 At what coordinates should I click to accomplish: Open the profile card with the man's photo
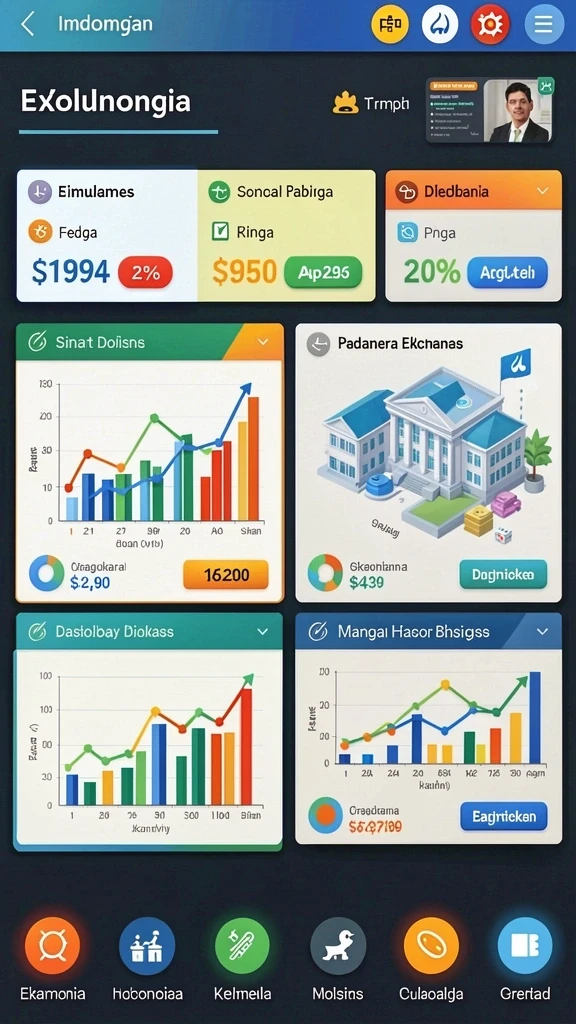coord(490,110)
